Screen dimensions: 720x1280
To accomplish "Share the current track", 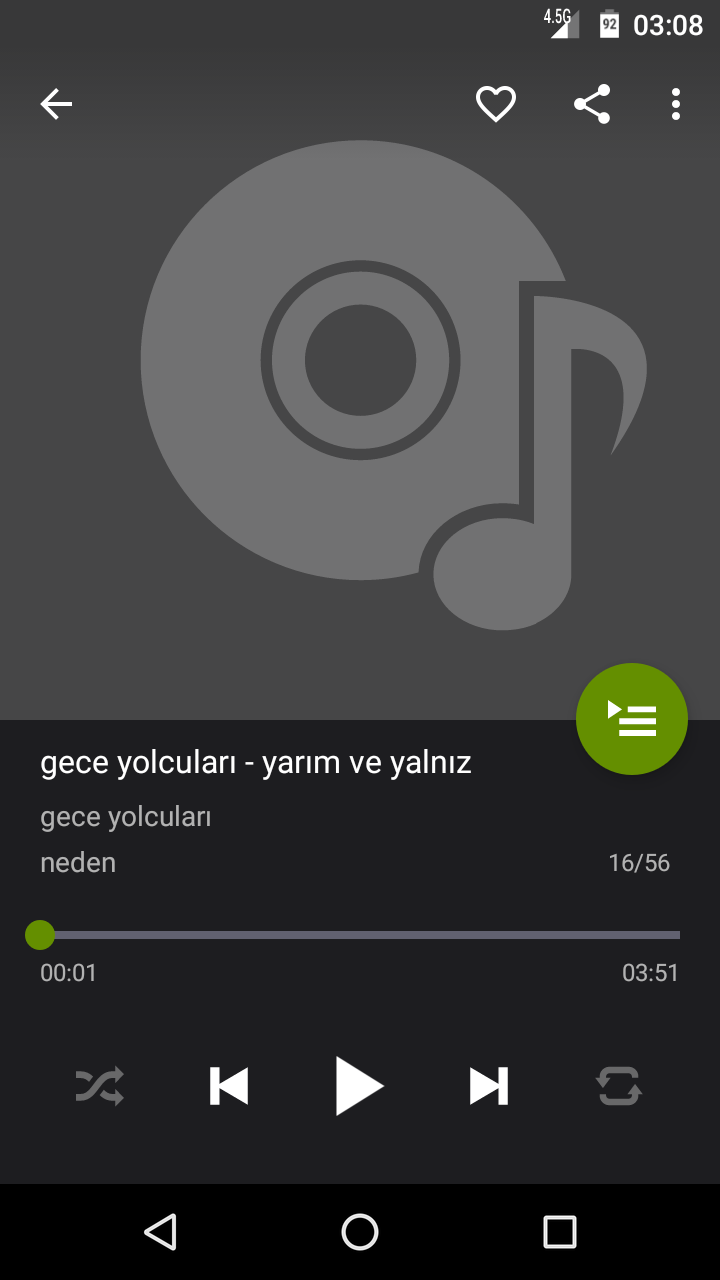I will click(x=592, y=104).
